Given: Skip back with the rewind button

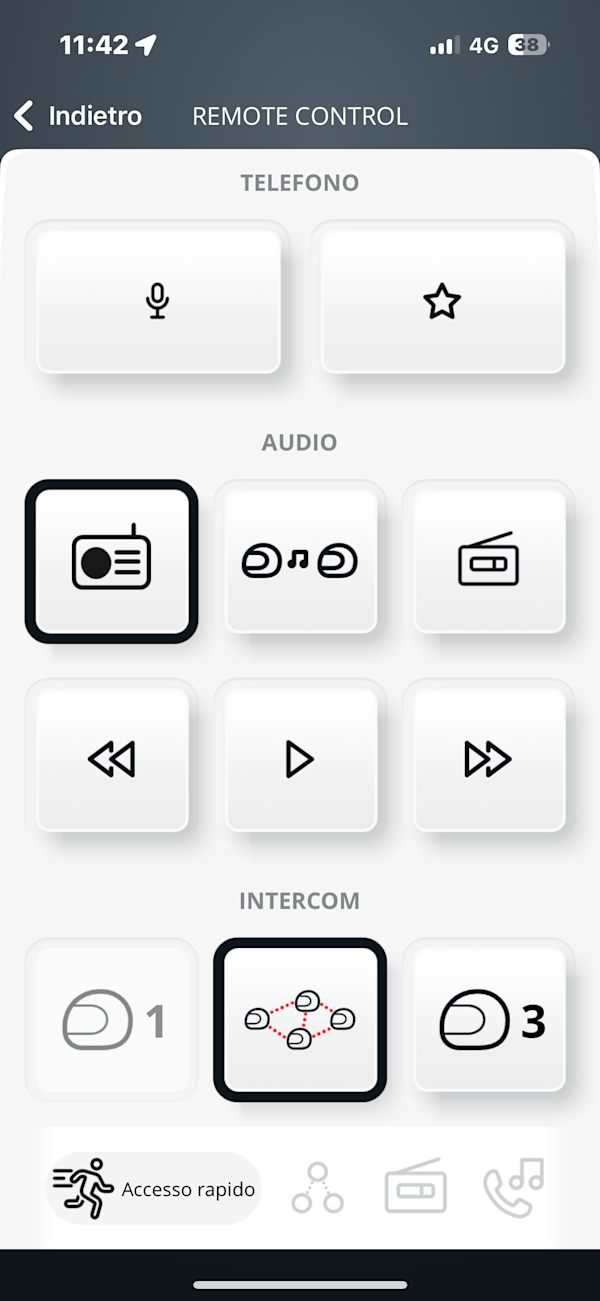Looking at the screenshot, I should 111,760.
